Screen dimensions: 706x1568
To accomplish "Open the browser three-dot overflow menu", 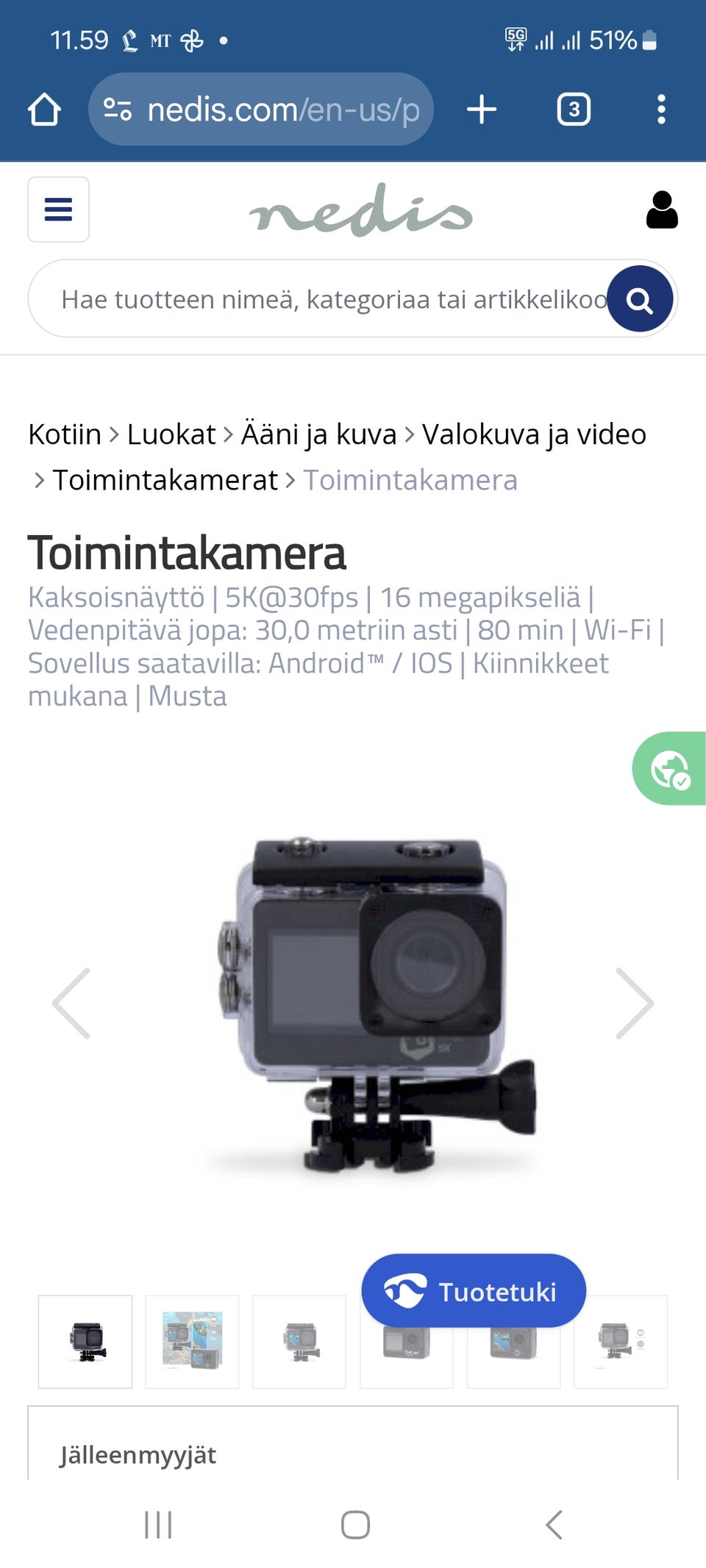I will click(x=661, y=109).
